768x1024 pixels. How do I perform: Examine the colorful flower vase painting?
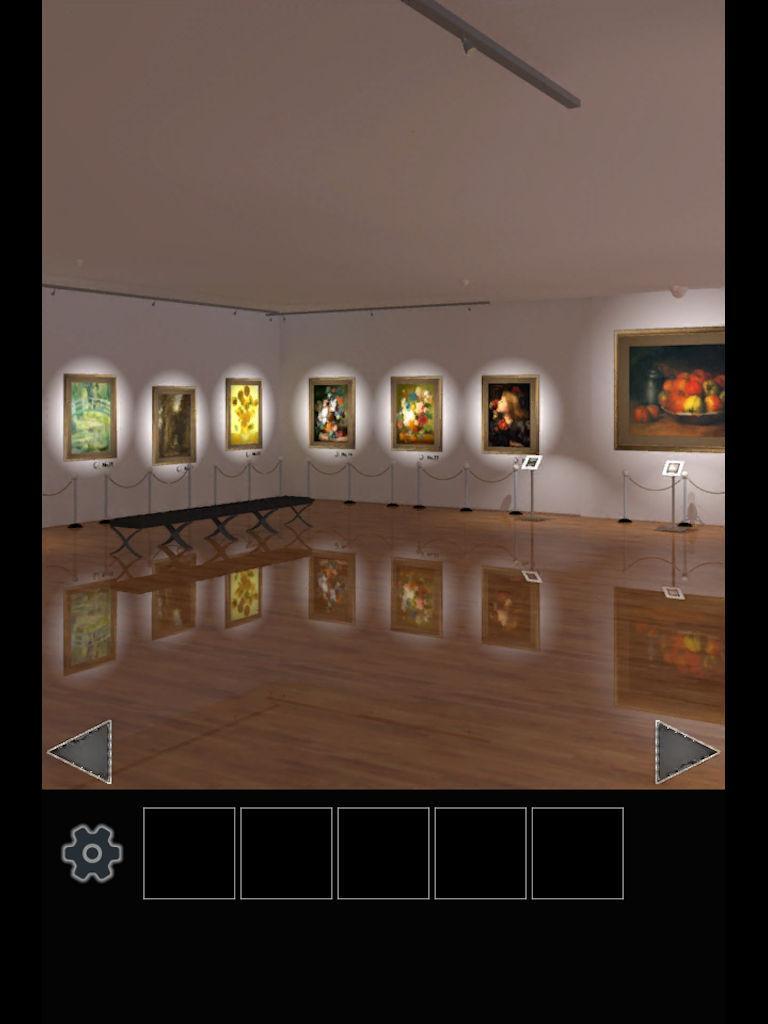pos(415,410)
